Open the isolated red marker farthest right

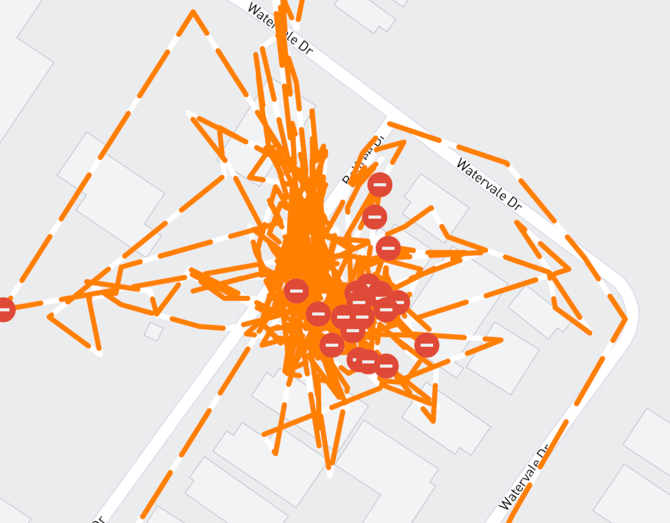click(427, 346)
